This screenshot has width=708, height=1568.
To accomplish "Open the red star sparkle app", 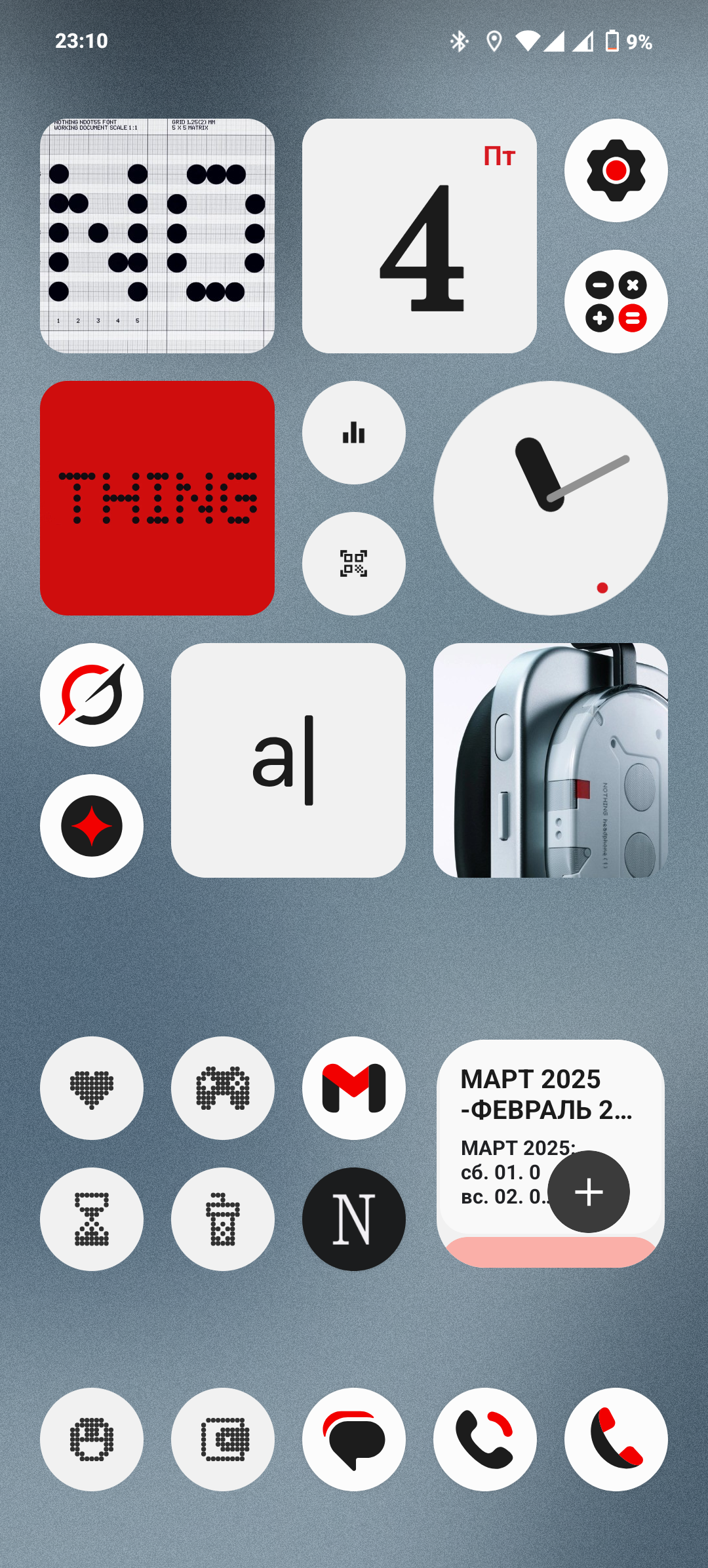I will pyautogui.click(x=92, y=826).
